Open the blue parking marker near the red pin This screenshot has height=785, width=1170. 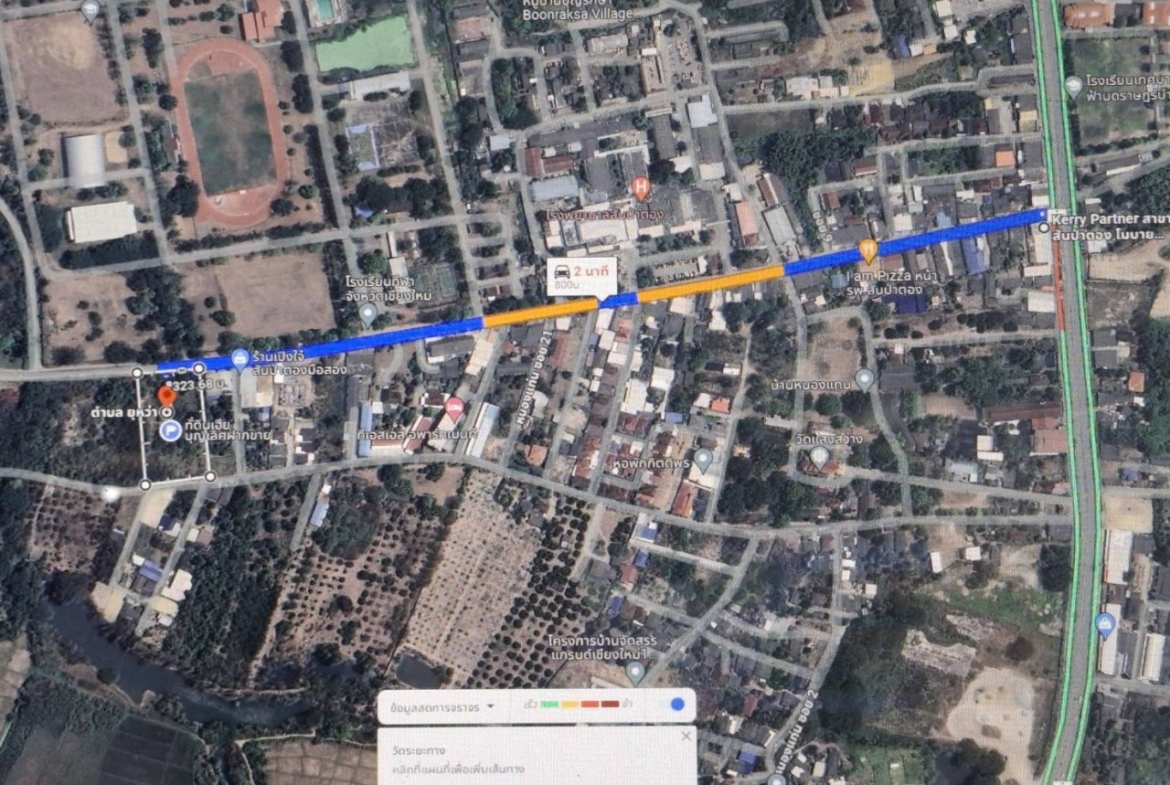(171, 431)
